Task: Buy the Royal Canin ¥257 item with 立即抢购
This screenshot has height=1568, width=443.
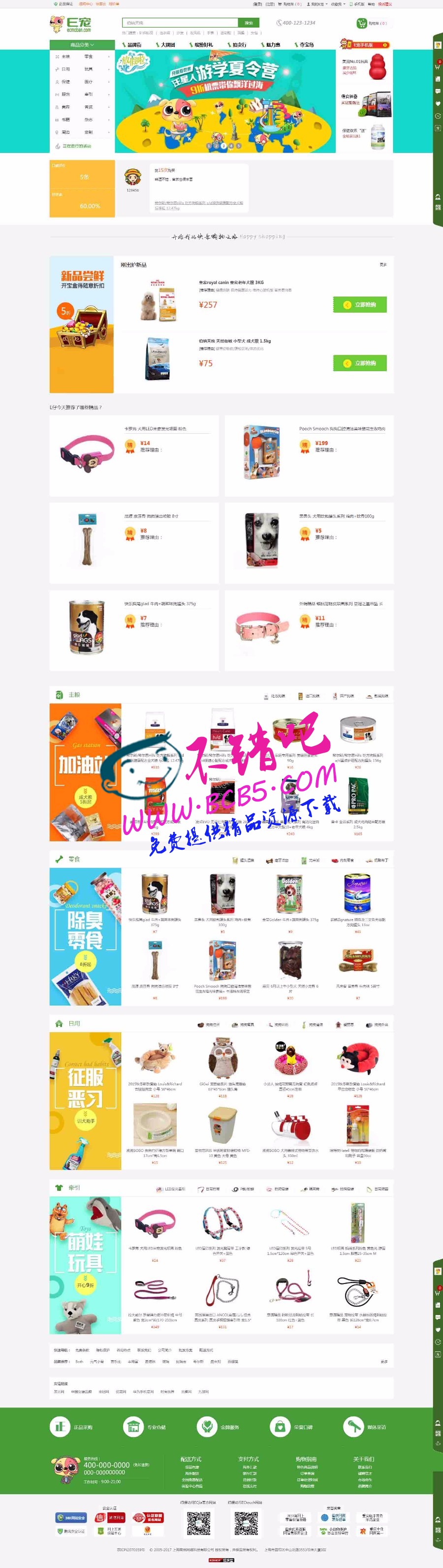Action: point(360,304)
